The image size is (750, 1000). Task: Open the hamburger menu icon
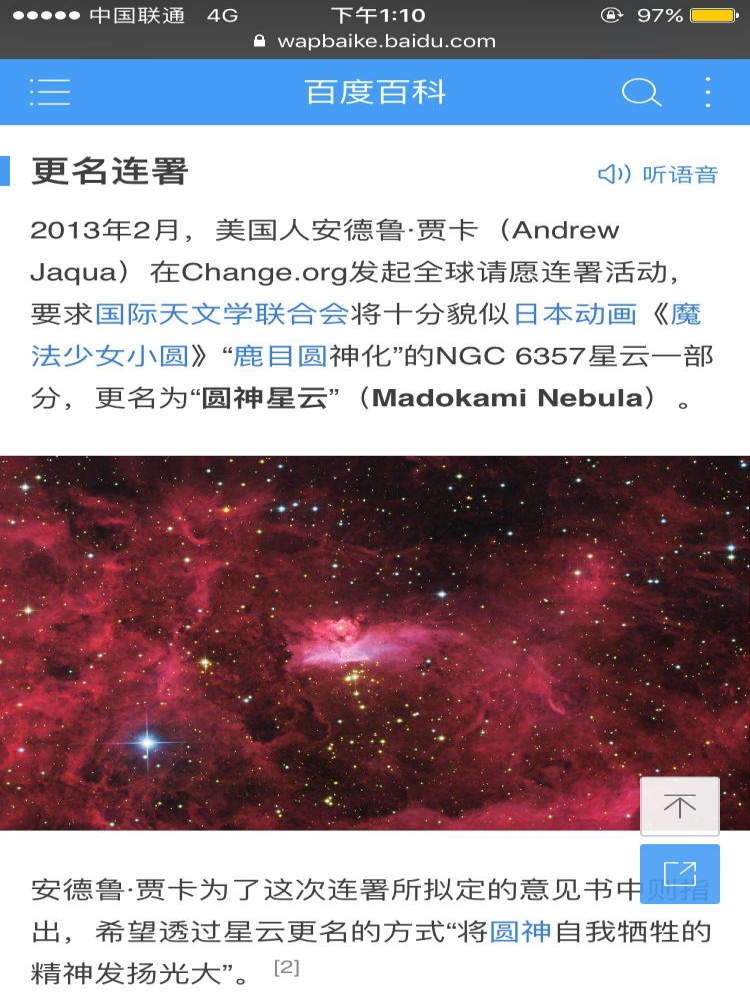[x=50, y=93]
